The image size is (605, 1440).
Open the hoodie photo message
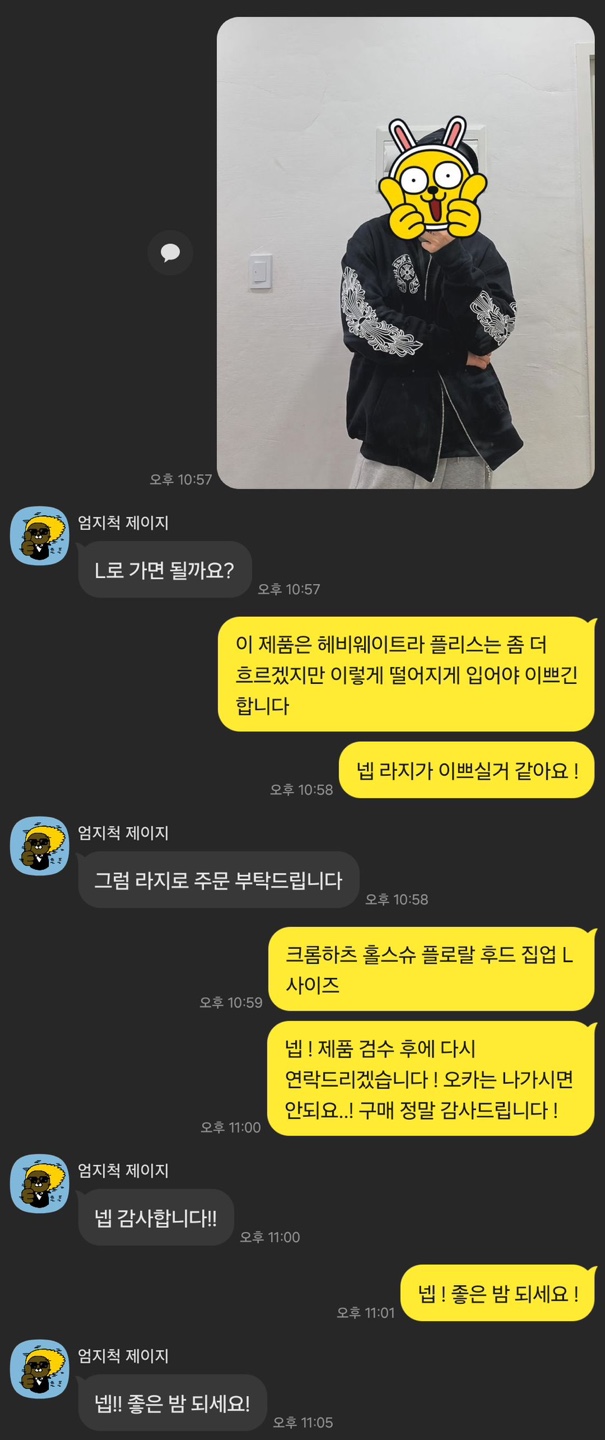point(405,252)
